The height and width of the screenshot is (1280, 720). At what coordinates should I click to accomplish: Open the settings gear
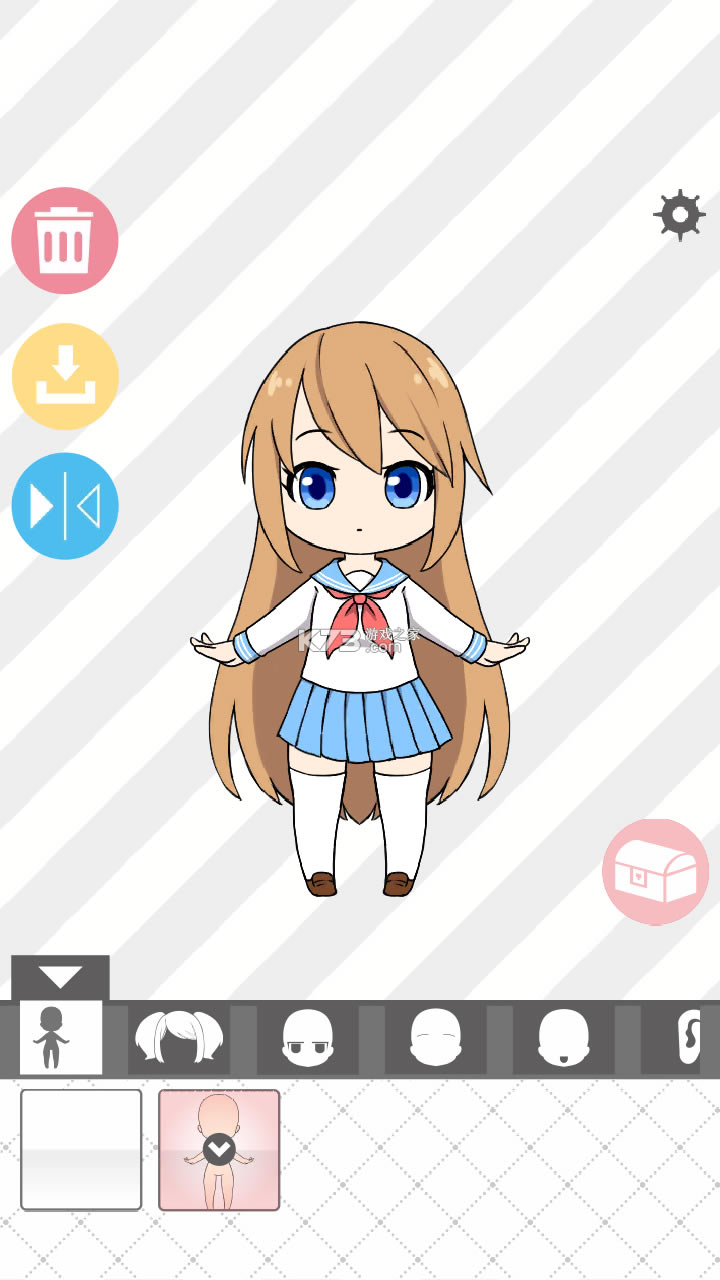coord(679,214)
